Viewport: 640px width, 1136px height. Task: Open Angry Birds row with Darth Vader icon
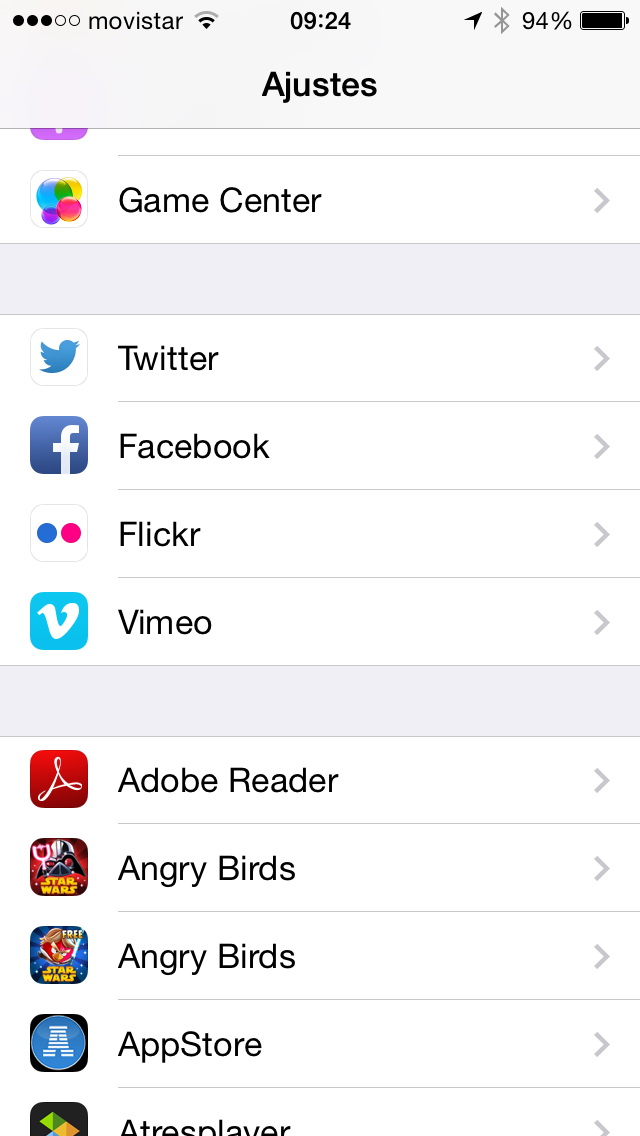[320, 868]
